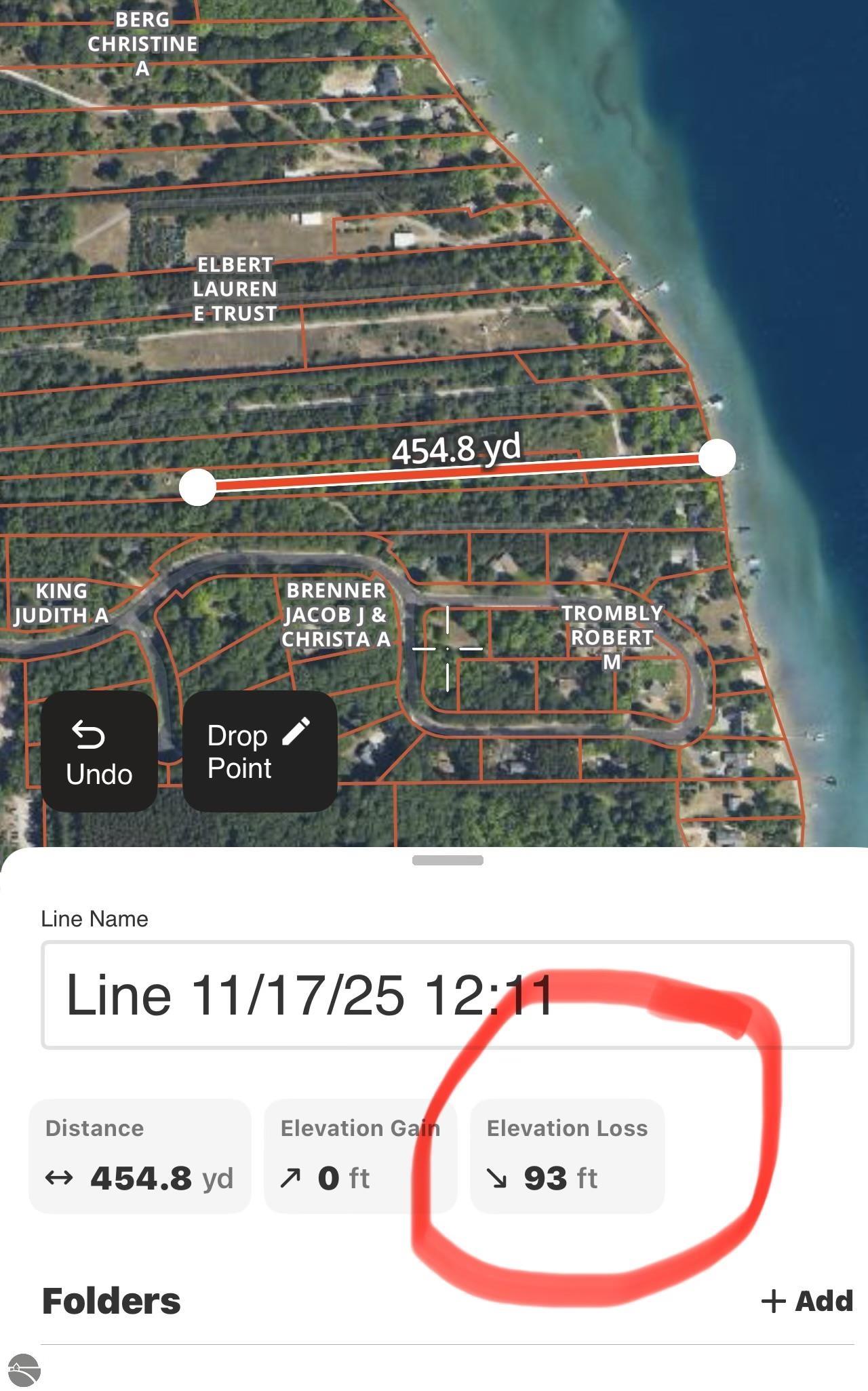The height and width of the screenshot is (1391, 868).
Task: Edit the Line Name text field
Action: [x=446, y=994]
